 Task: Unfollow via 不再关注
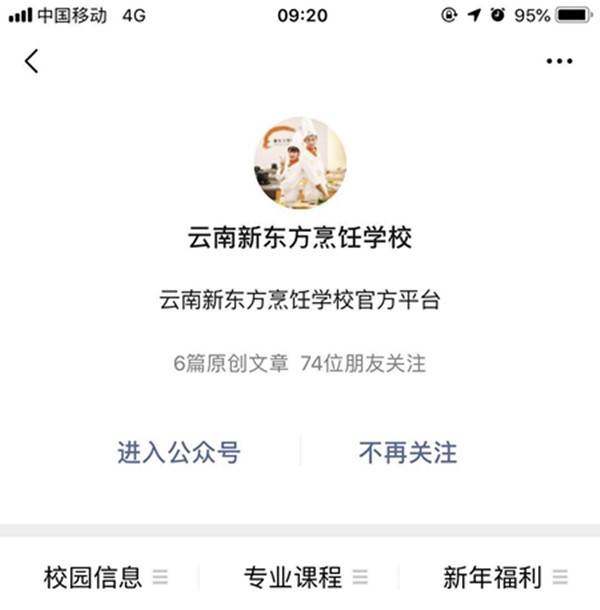tap(407, 452)
